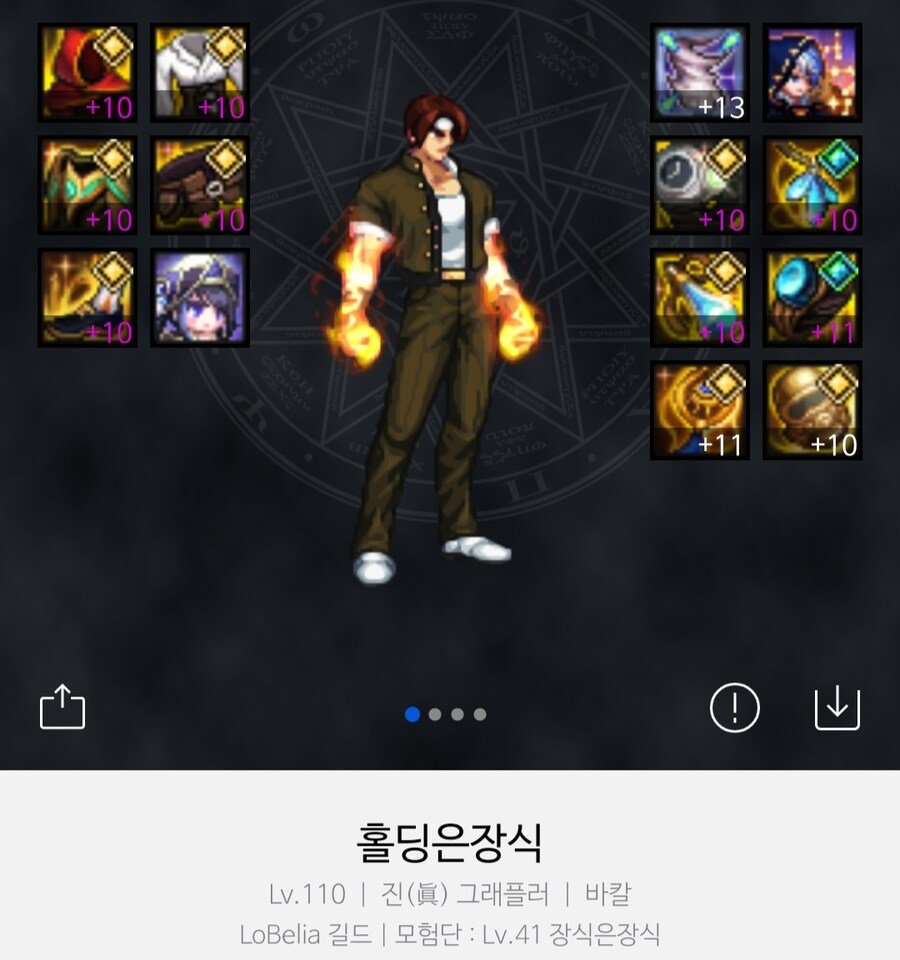Open the +13 weapon equipment slot
Image resolution: width=900 pixels, height=960 pixels.
pyautogui.click(x=700, y=73)
